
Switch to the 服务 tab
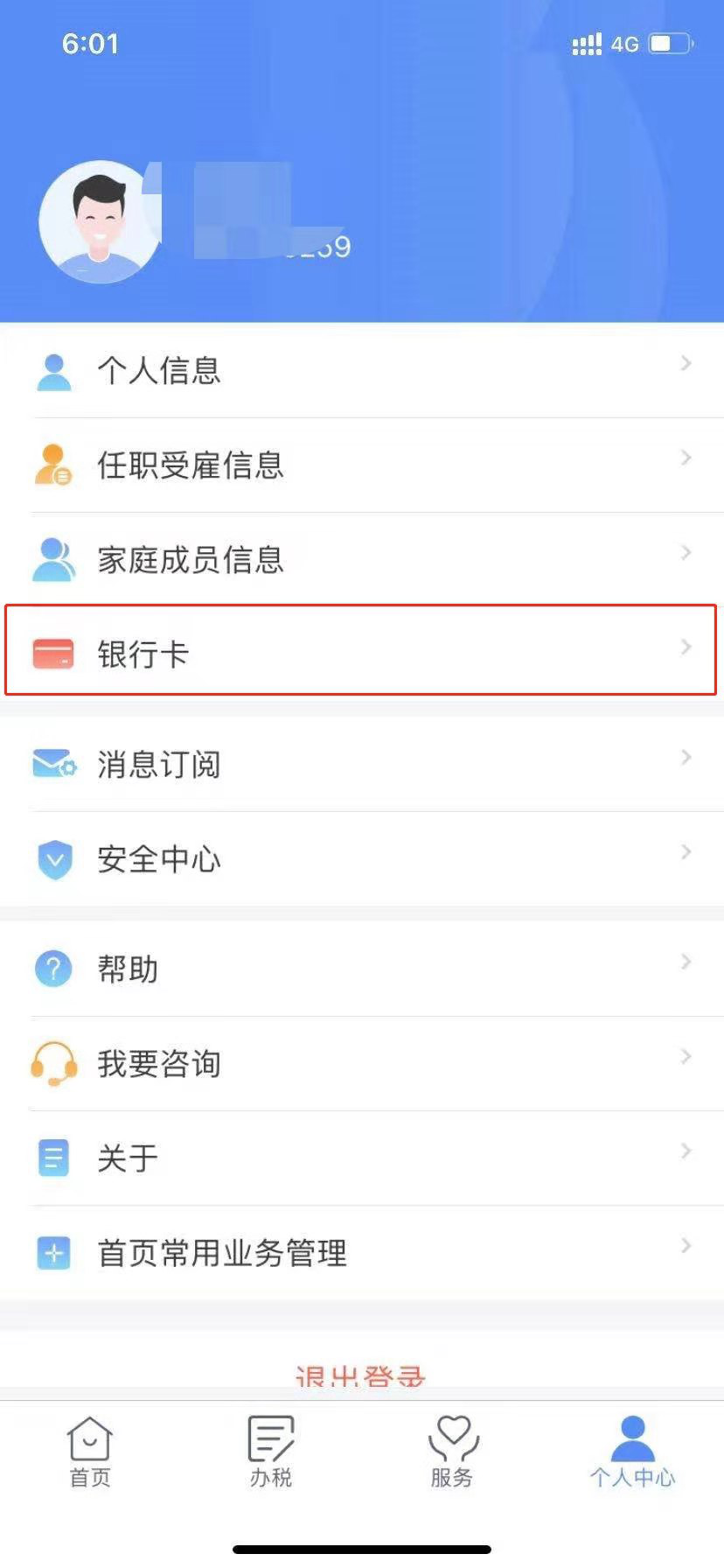pos(452,1452)
